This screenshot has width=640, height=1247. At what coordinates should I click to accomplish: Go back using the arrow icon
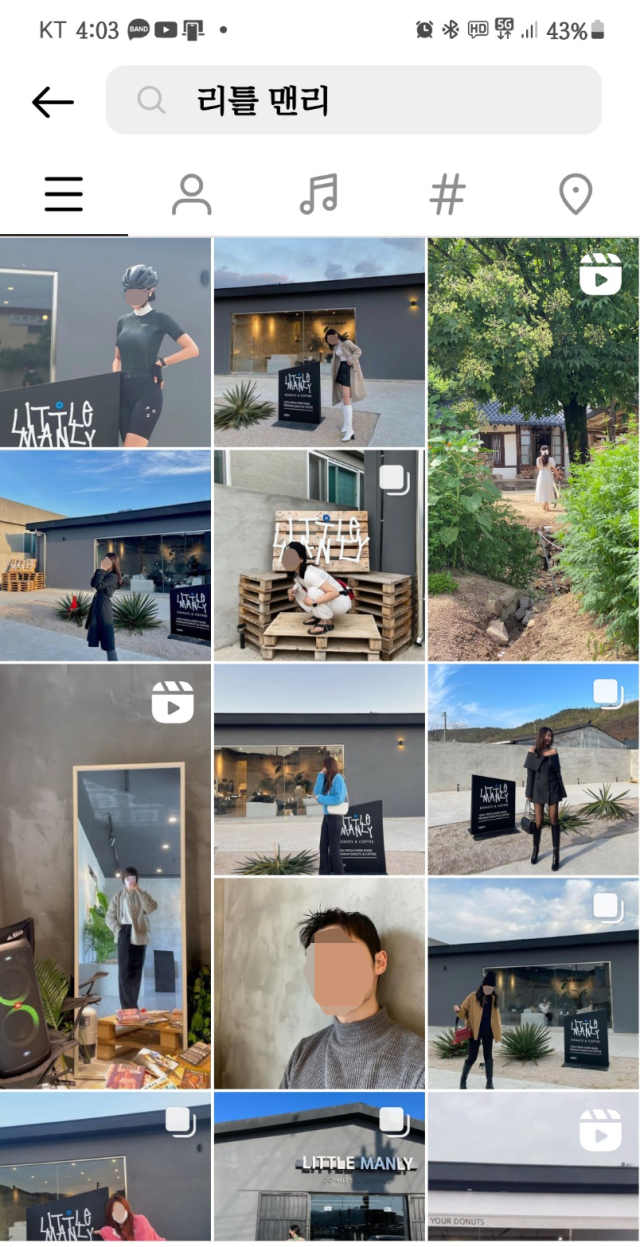coord(53,101)
